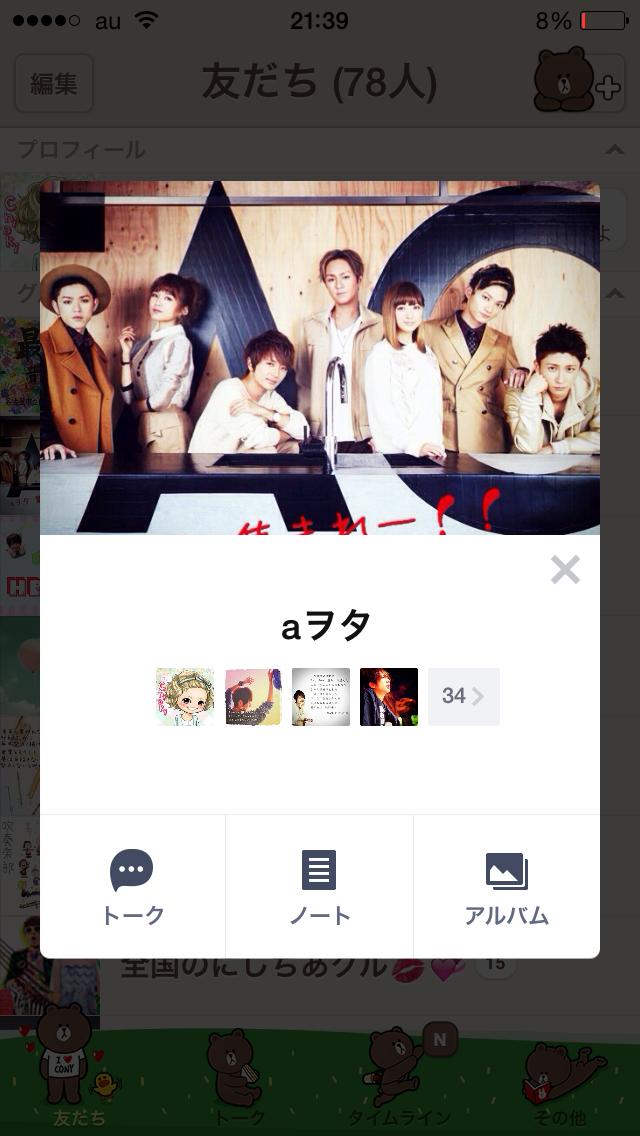Close the aヲタ group popup
The height and width of the screenshot is (1136, 640).
pos(565,570)
